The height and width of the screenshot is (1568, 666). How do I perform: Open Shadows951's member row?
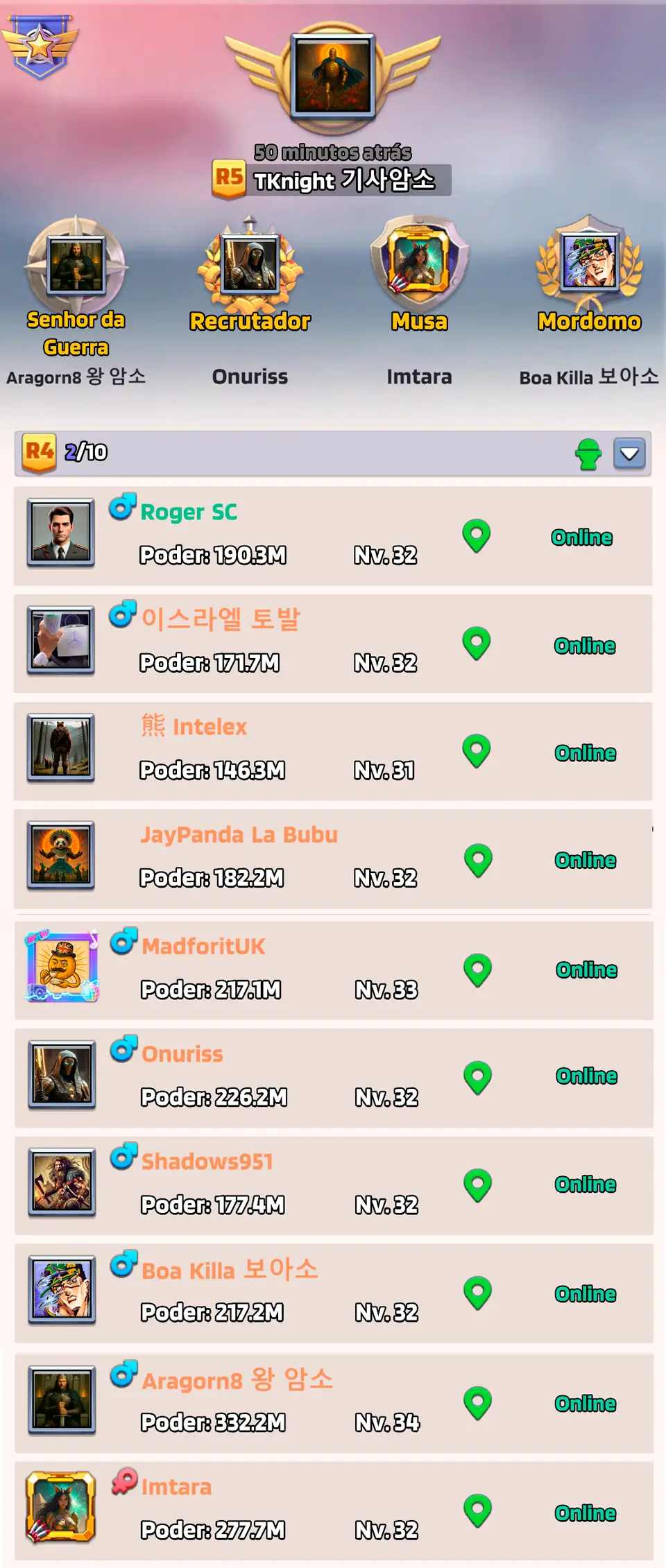click(x=277, y=1184)
